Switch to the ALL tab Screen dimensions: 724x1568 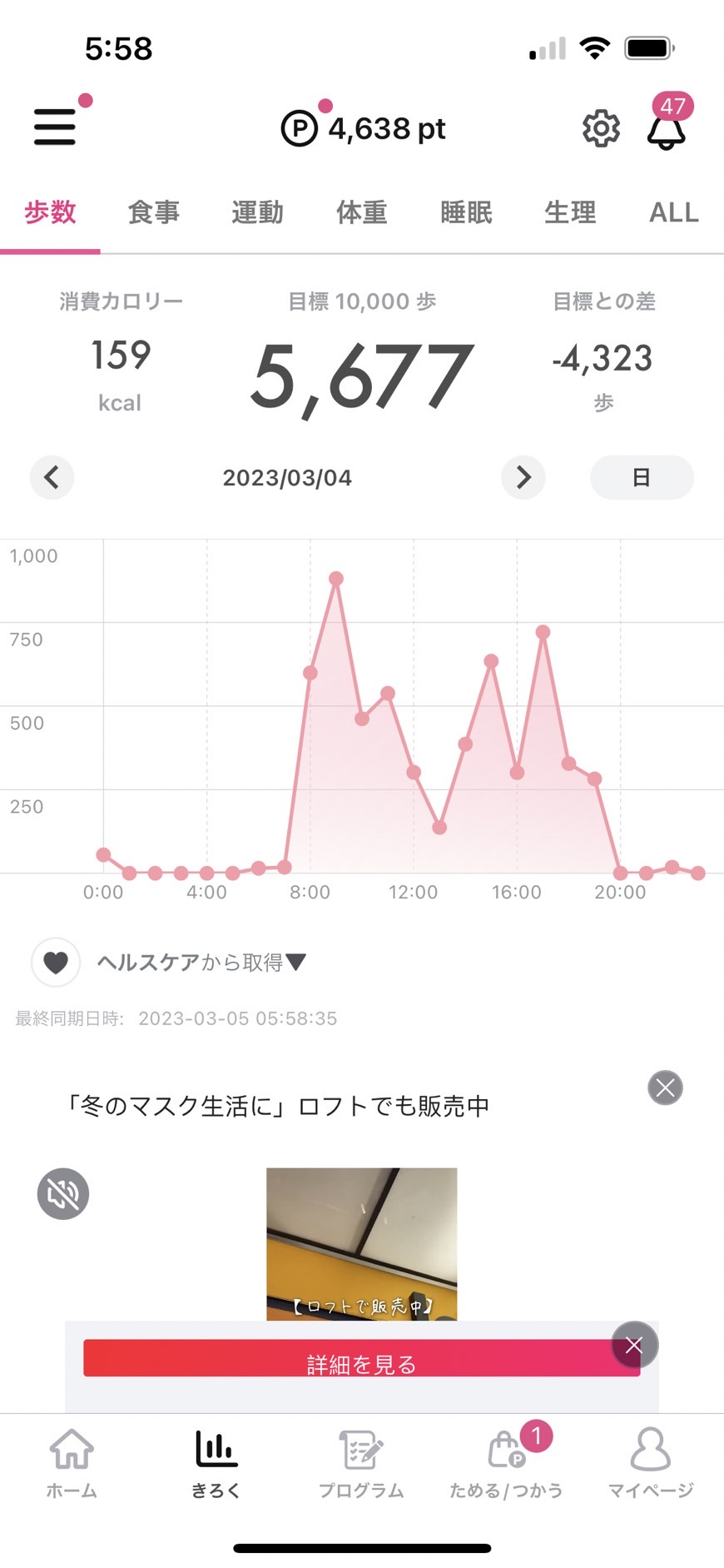[x=674, y=212]
